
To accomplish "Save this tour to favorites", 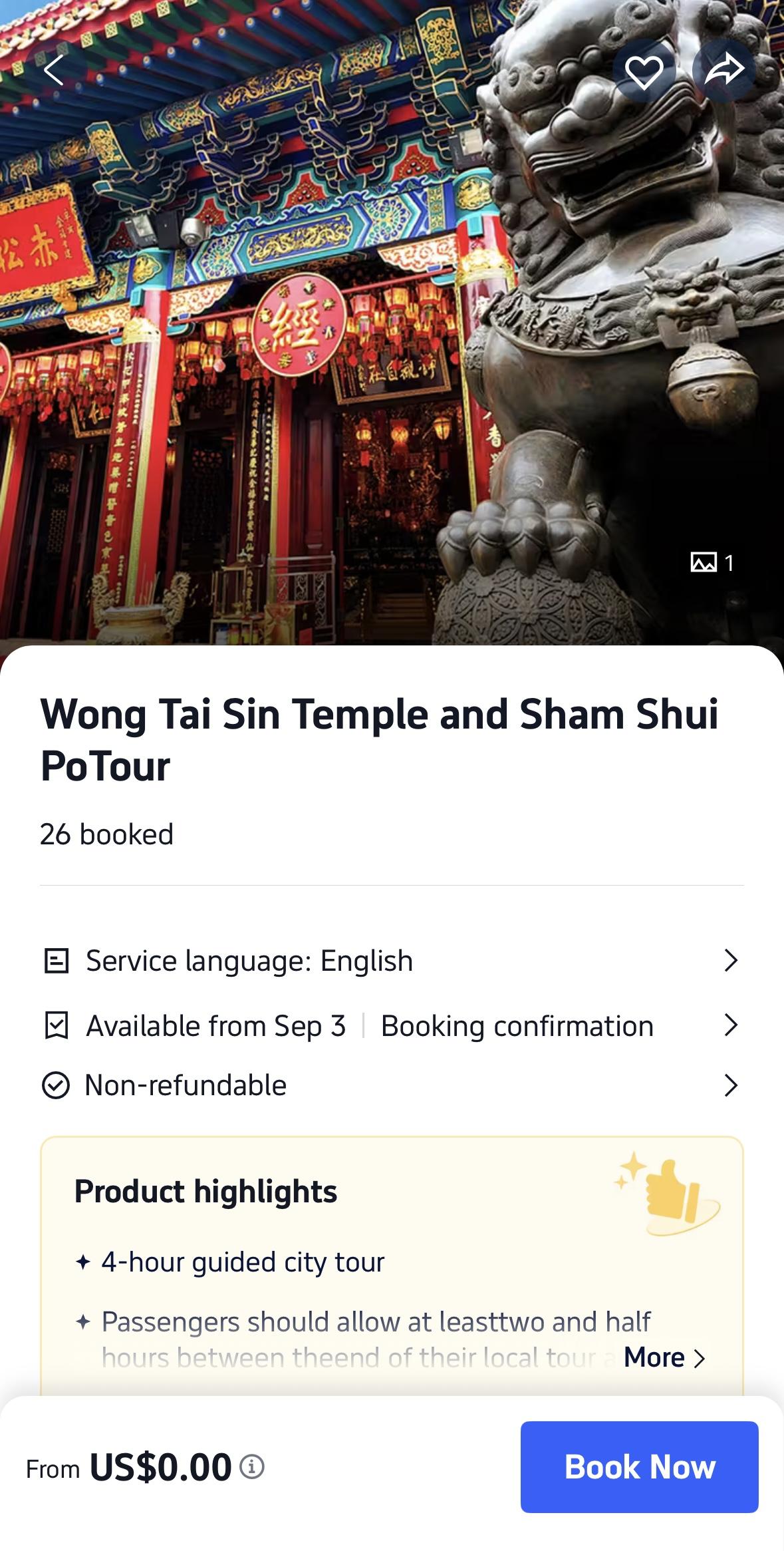I will [x=644, y=71].
